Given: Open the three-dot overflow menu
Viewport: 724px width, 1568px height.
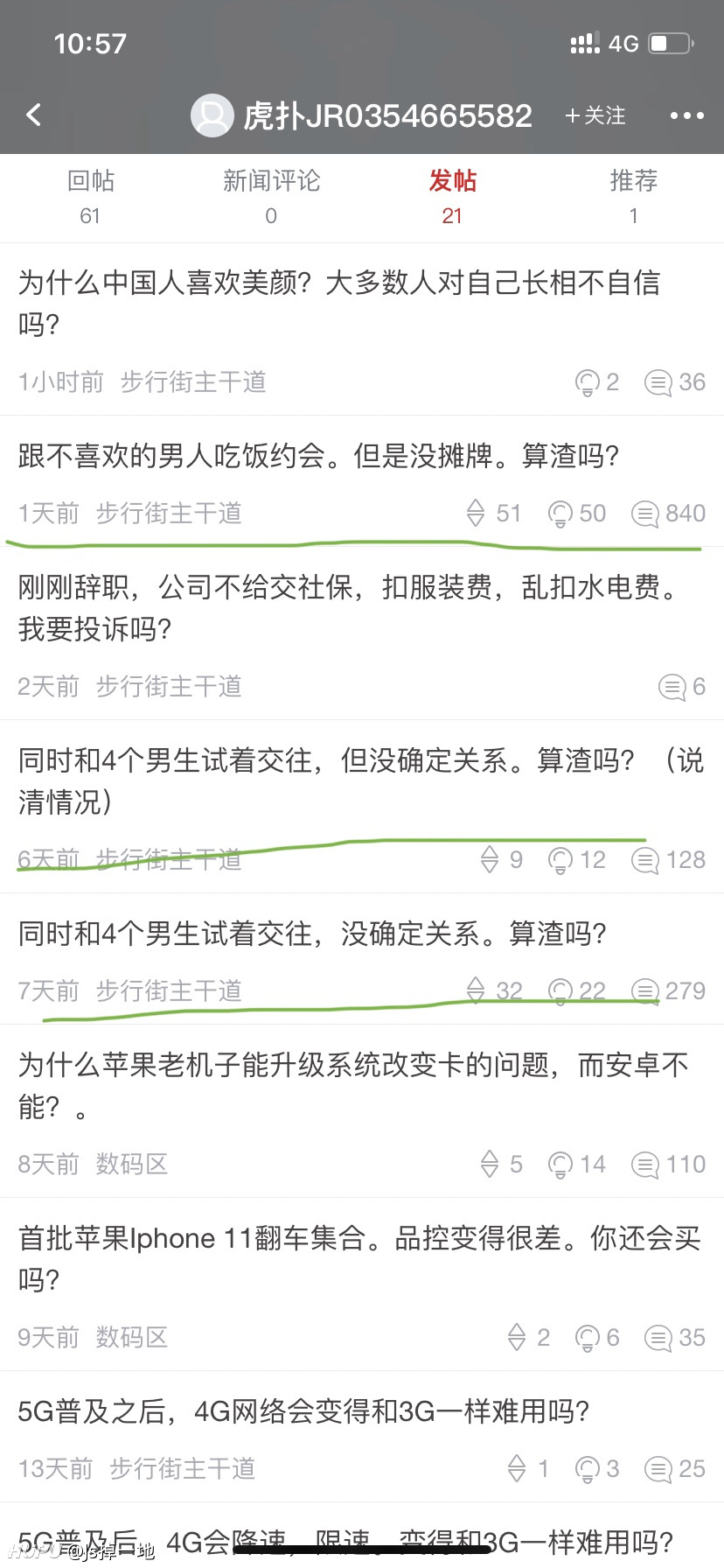Looking at the screenshot, I should [x=686, y=115].
